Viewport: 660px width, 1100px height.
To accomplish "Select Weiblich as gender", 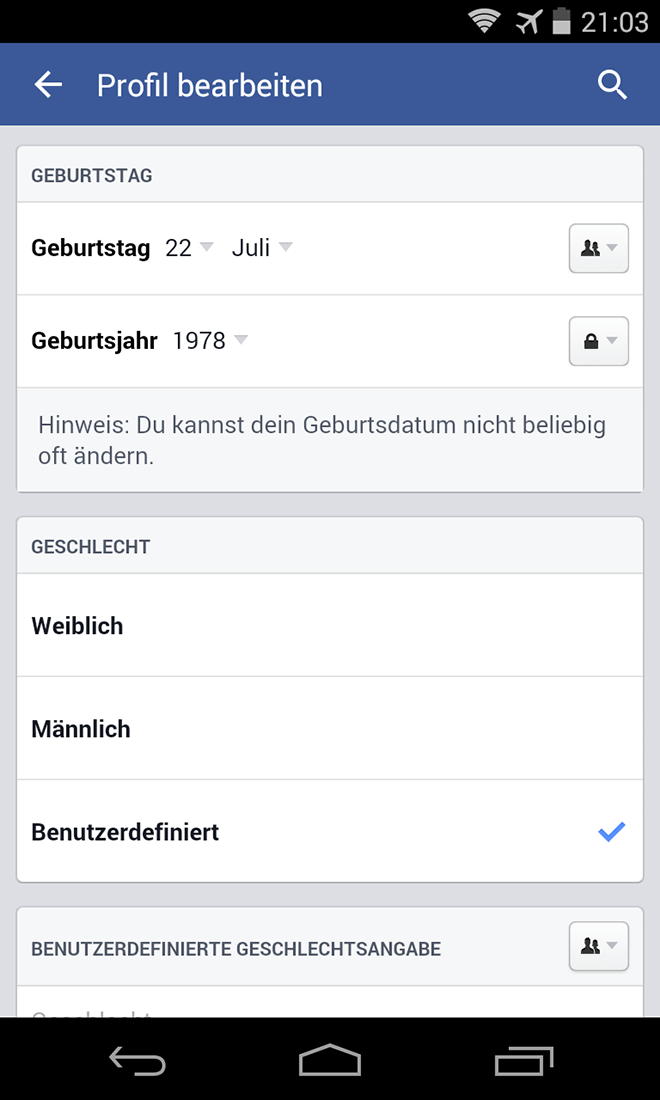I will 329,626.
